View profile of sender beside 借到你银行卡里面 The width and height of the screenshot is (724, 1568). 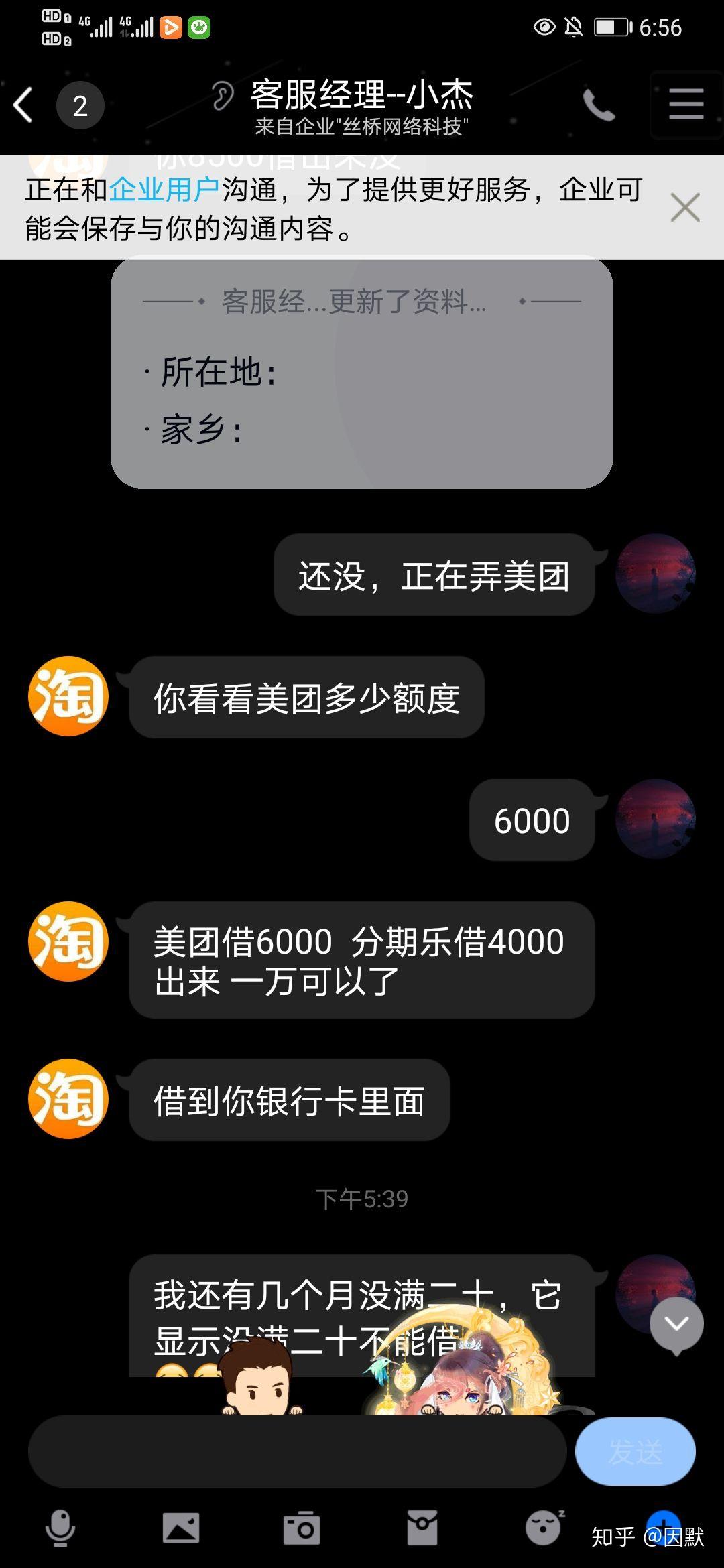(x=68, y=1099)
